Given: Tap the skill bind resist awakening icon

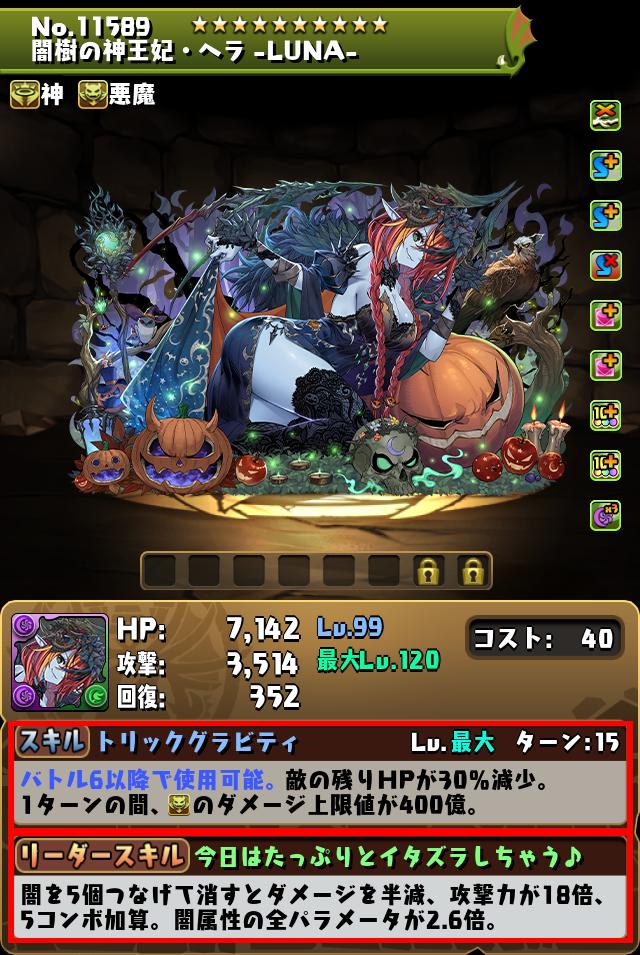Looking at the screenshot, I should click(x=605, y=265).
